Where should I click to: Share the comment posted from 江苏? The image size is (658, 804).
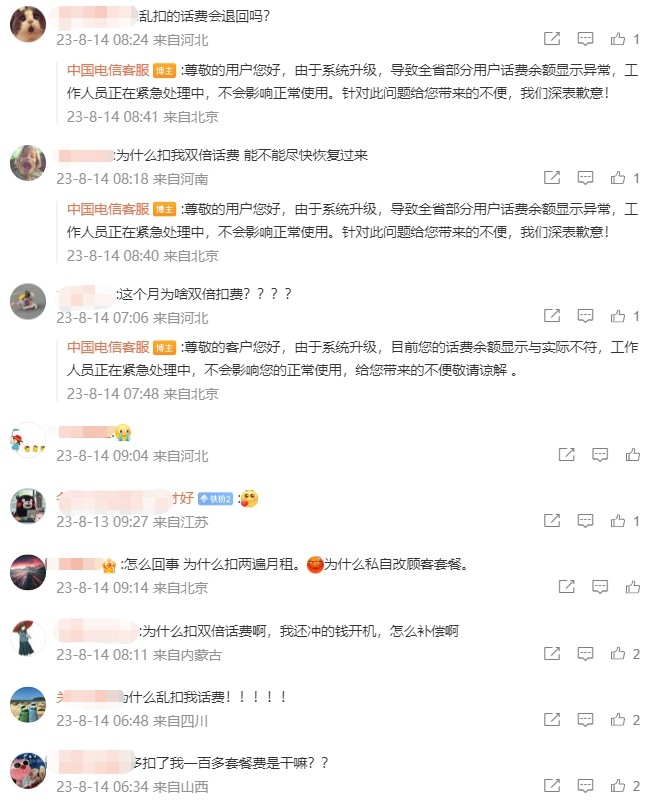click(552, 521)
